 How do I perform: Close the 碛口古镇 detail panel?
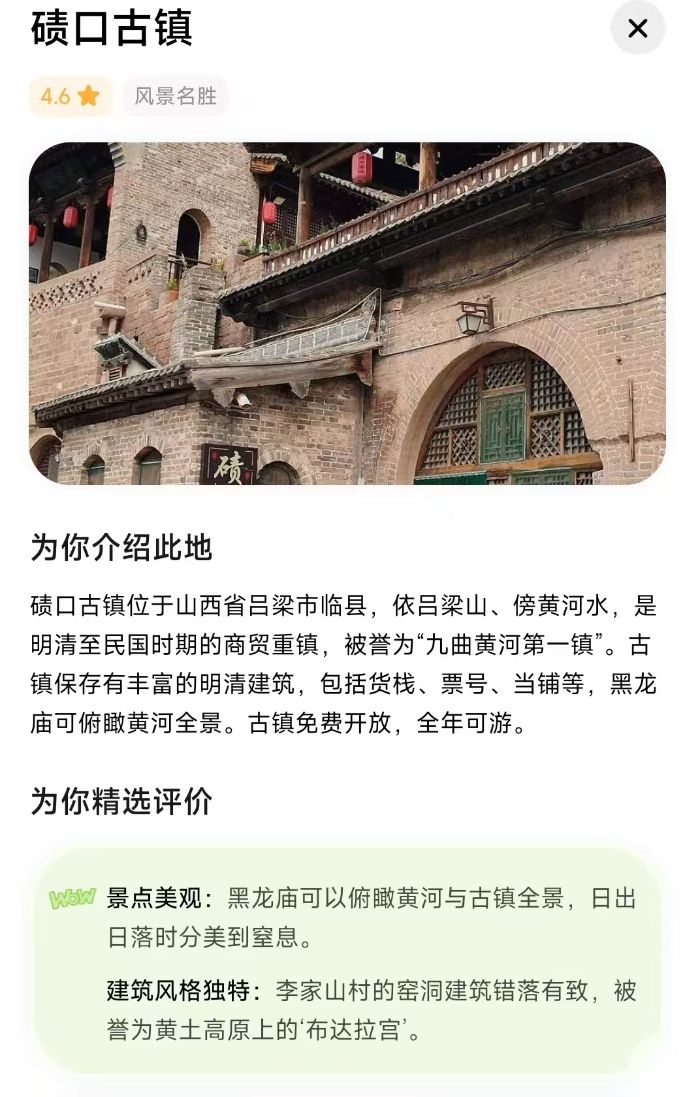coord(637,28)
